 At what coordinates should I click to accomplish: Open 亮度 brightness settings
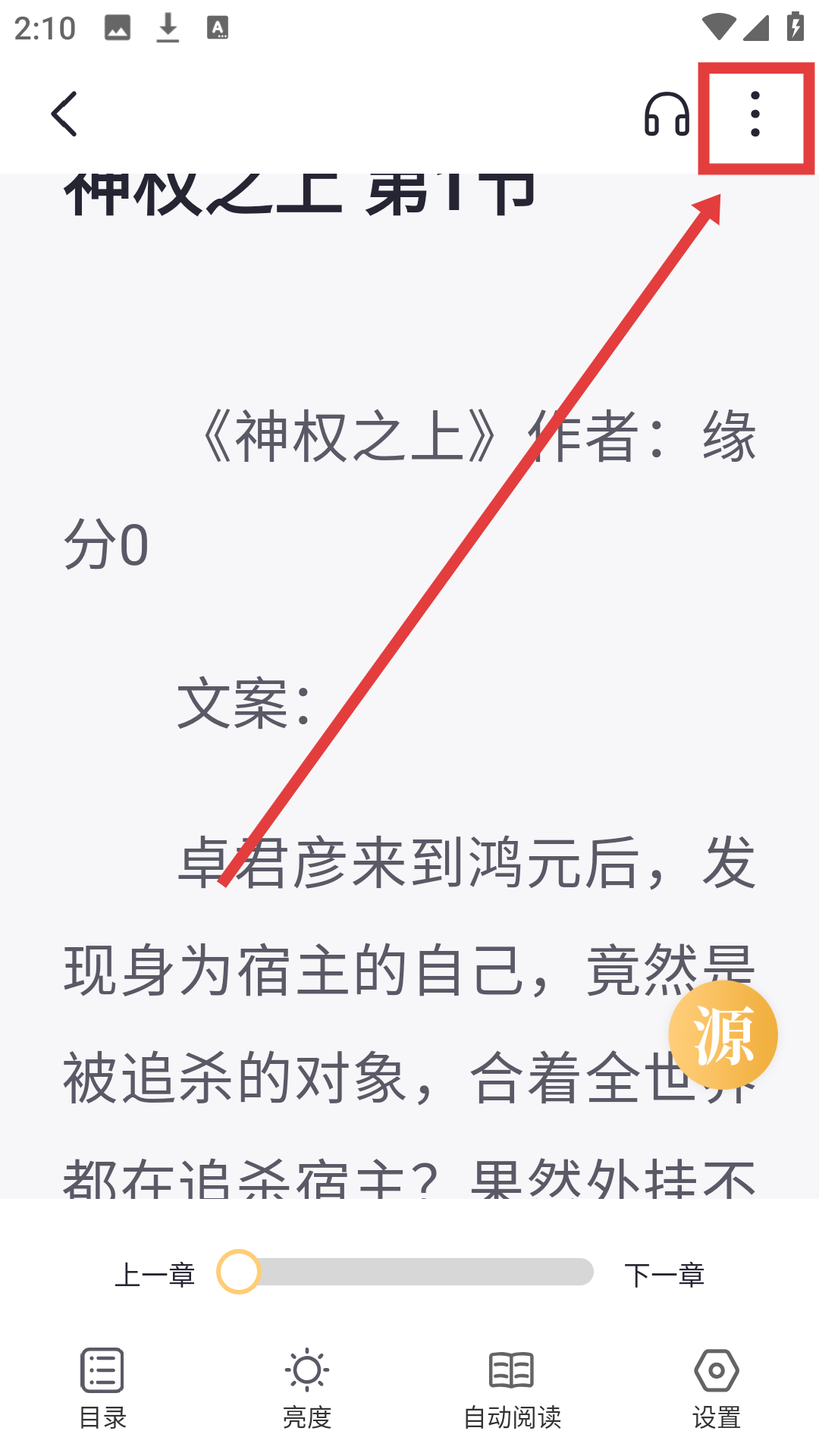307,1389
